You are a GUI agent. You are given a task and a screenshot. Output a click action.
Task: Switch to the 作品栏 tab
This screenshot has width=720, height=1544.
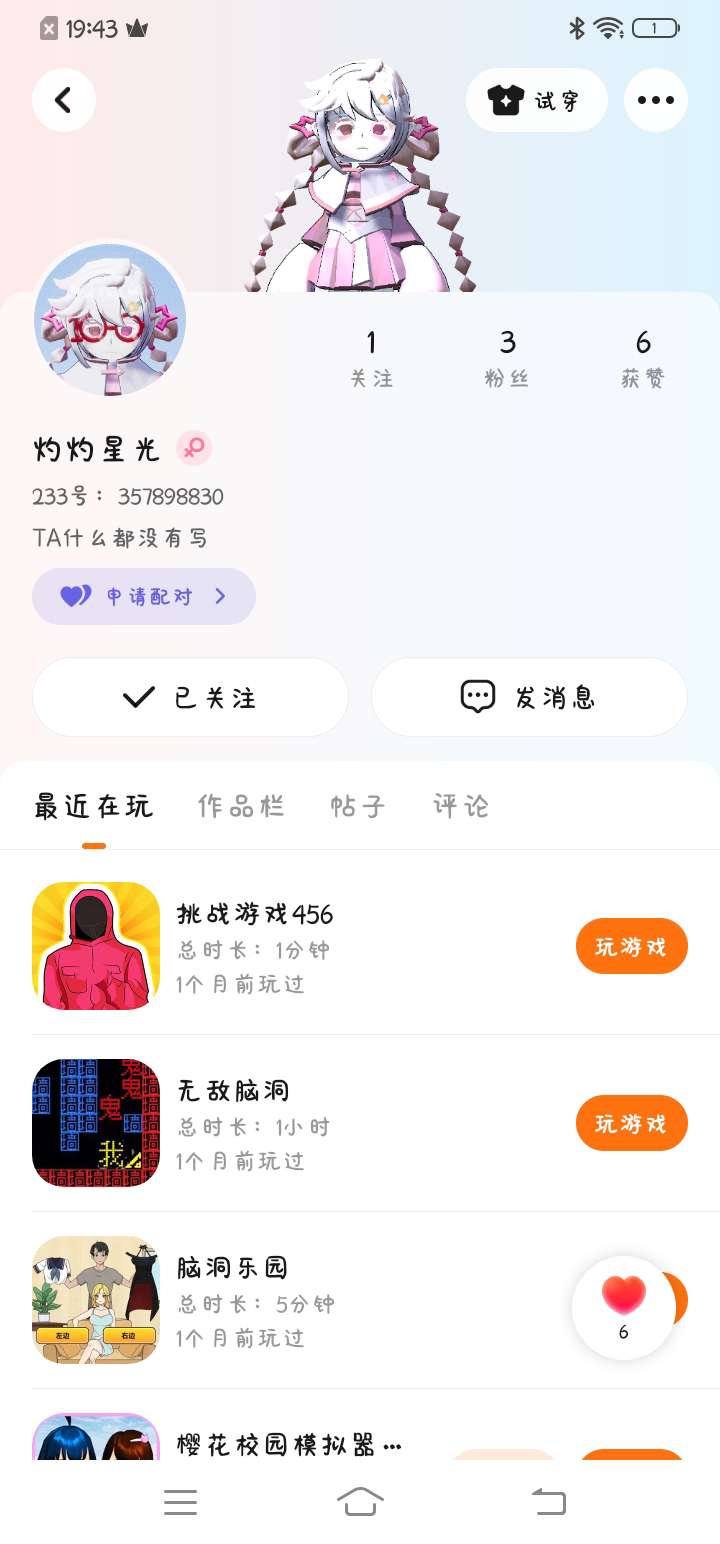241,806
